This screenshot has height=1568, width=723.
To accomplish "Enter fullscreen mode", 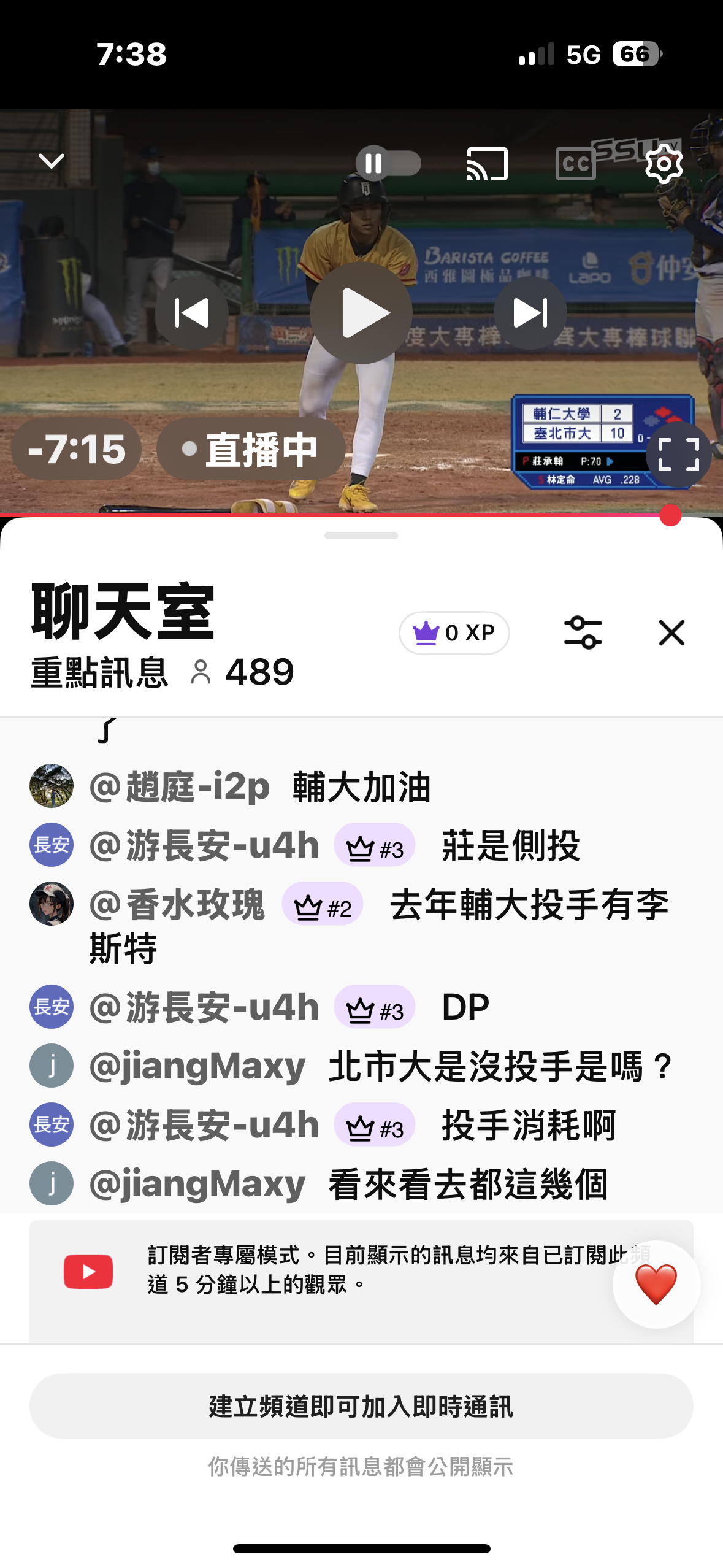I will pyautogui.click(x=678, y=455).
